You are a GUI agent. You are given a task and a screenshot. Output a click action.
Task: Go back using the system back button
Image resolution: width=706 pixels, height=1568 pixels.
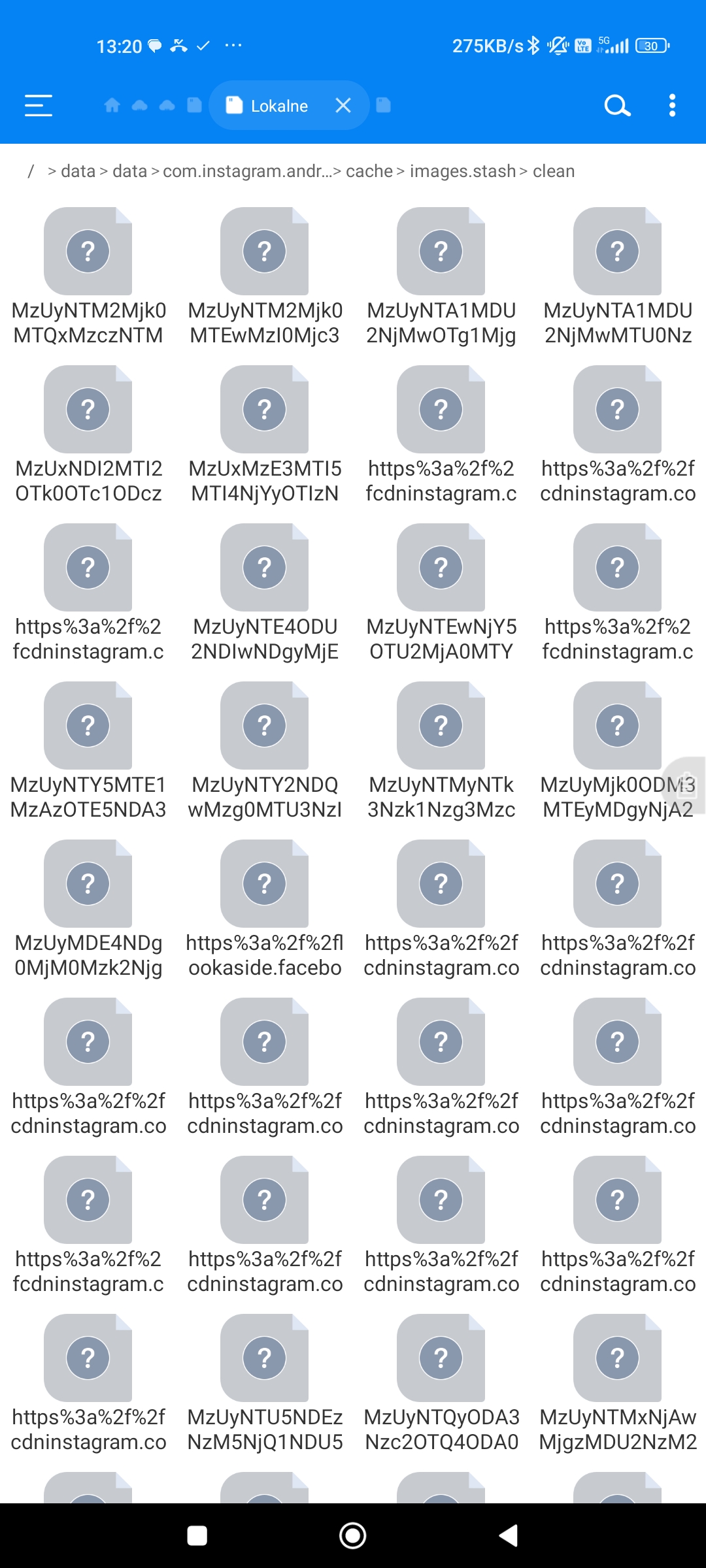click(x=509, y=1535)
